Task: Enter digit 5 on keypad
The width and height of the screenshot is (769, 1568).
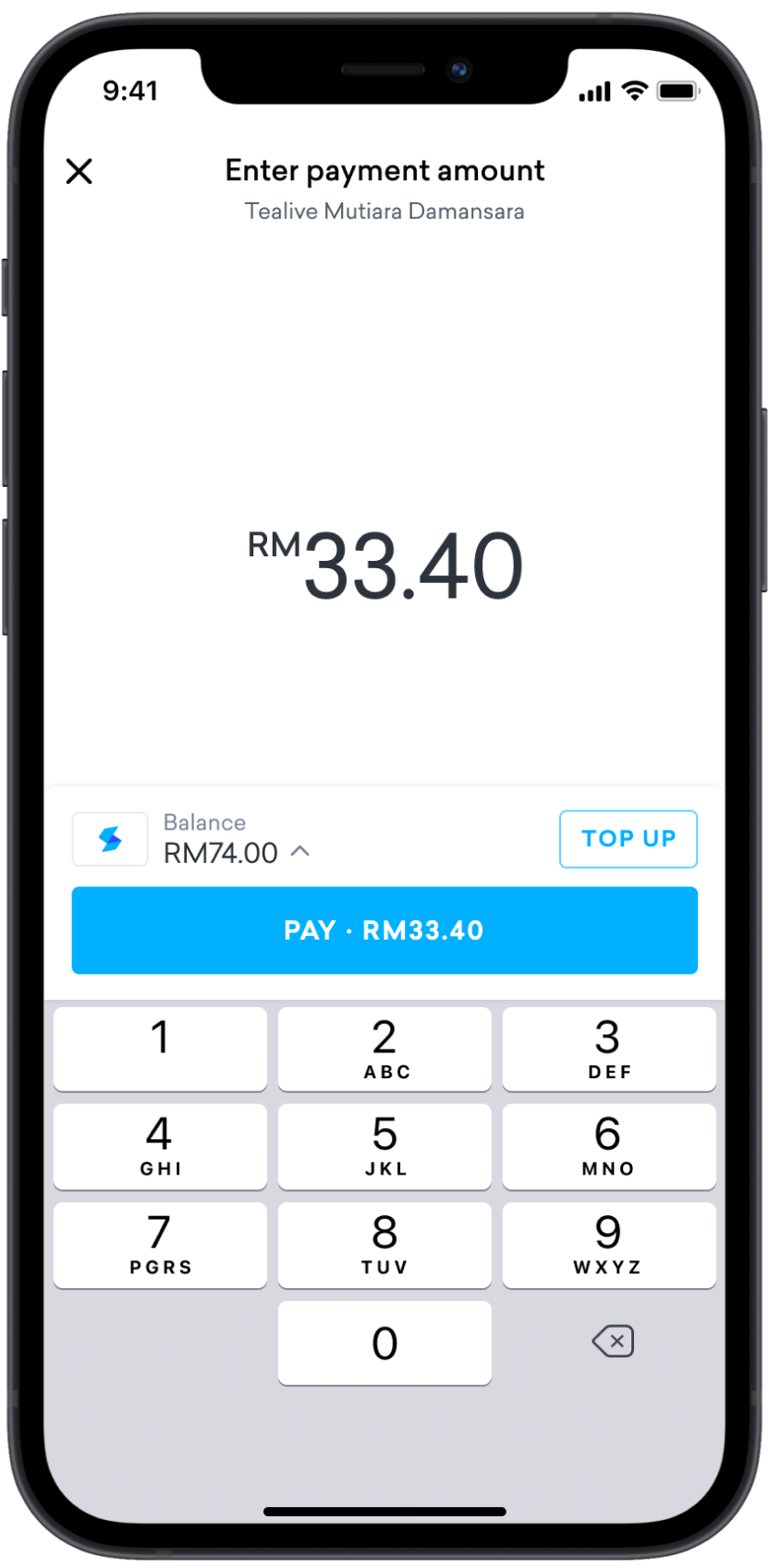Action: pos(384,1146)
